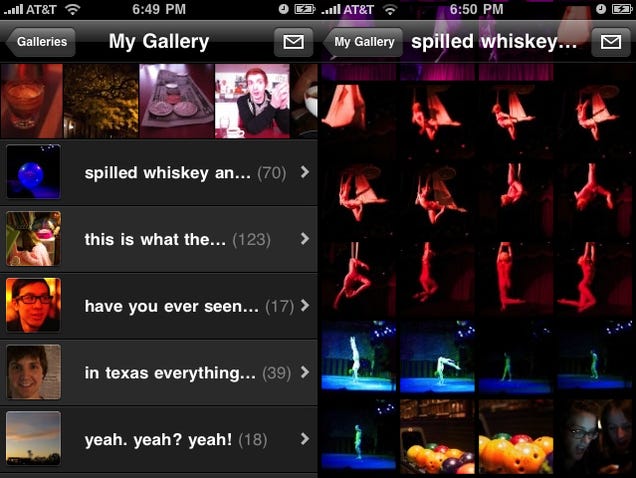
Task: Tap the envelope icon beside My Gallery title
Action: (292, 42)
